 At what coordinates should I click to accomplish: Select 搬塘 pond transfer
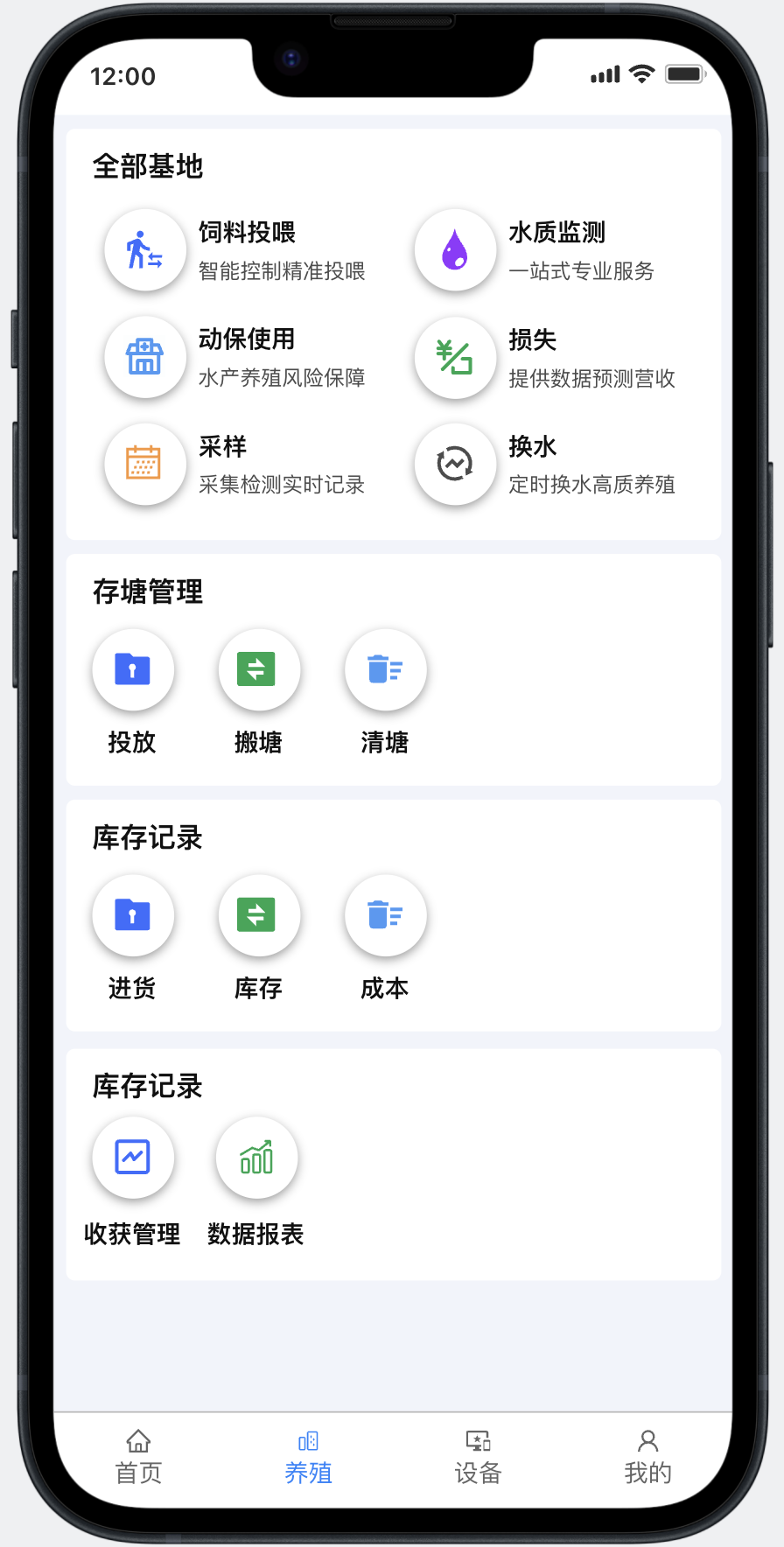[259, 670]
